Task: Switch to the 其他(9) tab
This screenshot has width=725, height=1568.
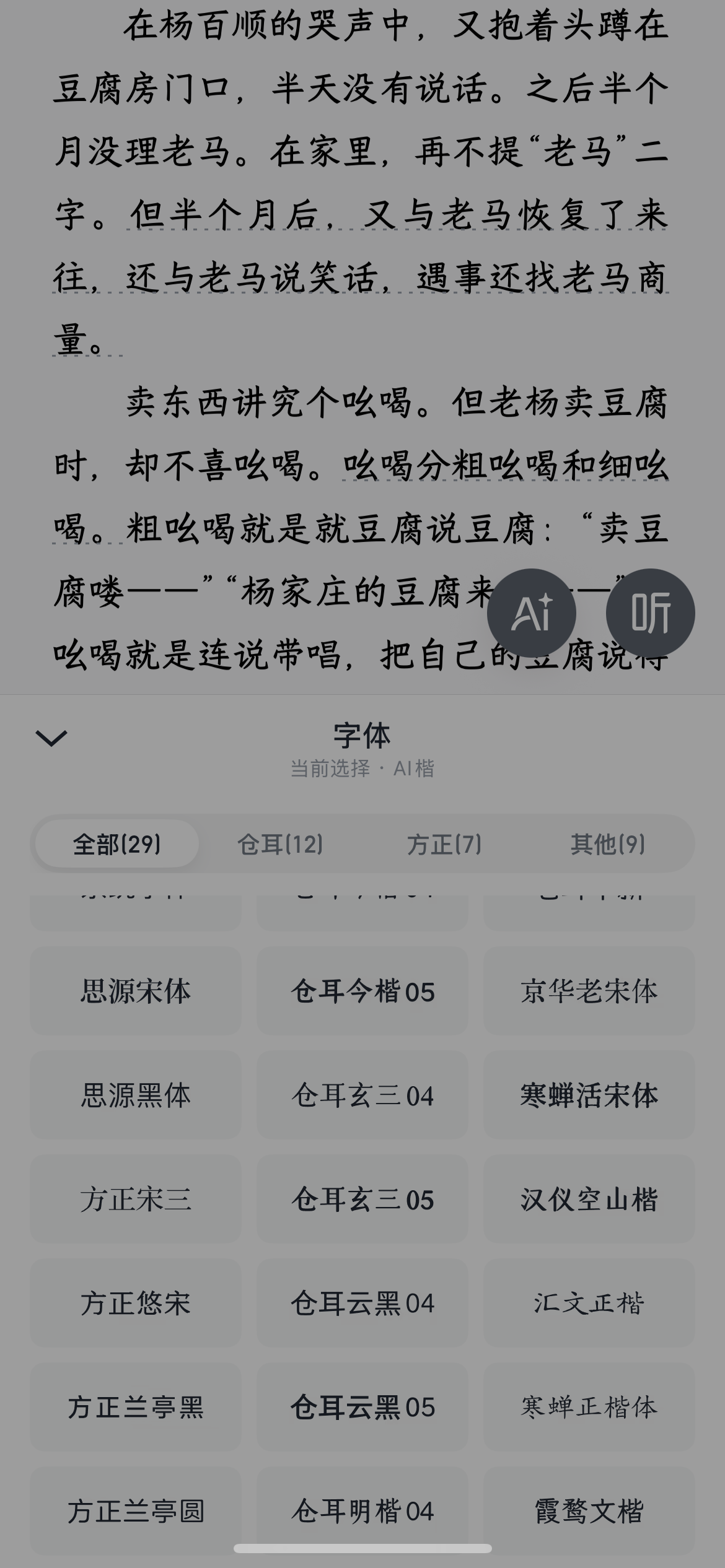Action: pyautogui.click(x=608, y=843)
